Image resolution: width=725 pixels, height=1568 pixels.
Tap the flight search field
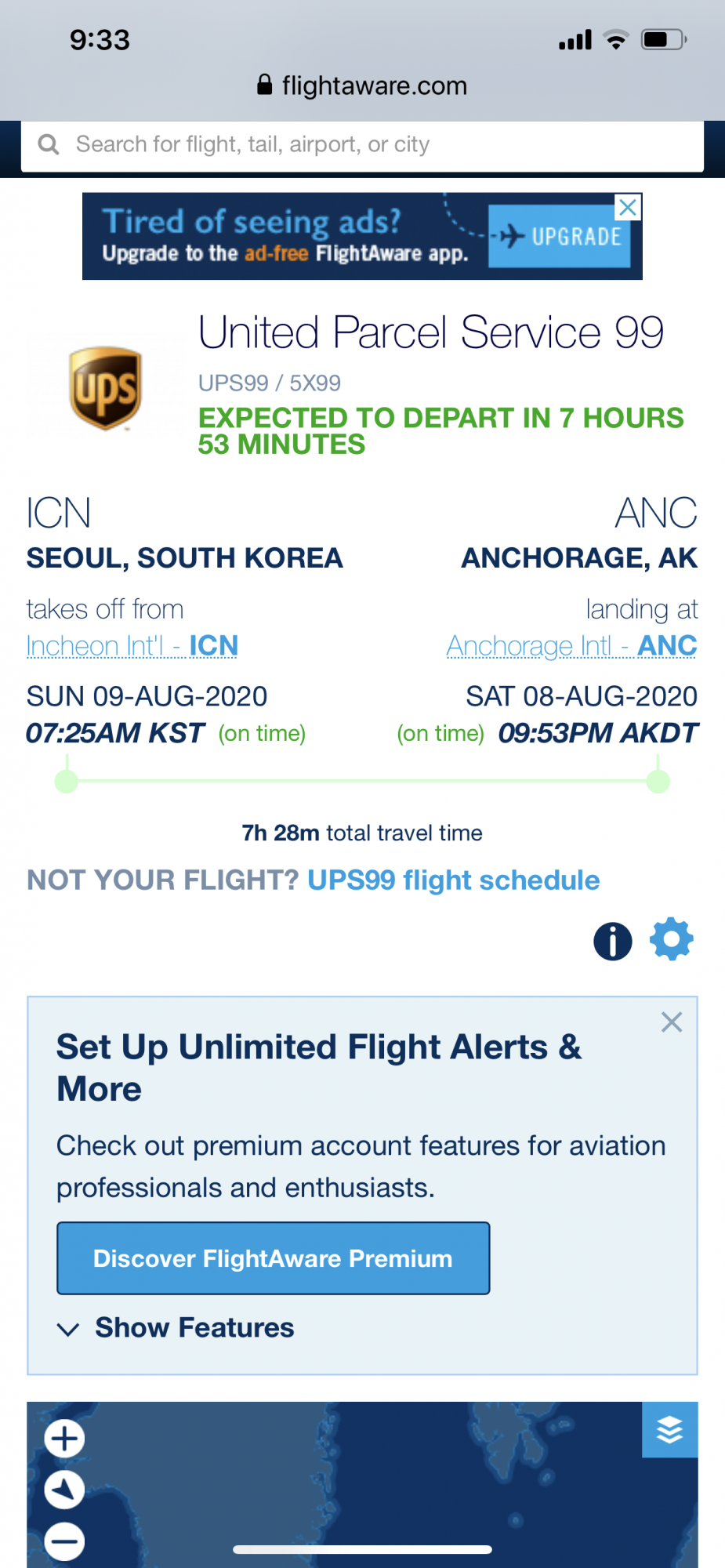point(361,145)
